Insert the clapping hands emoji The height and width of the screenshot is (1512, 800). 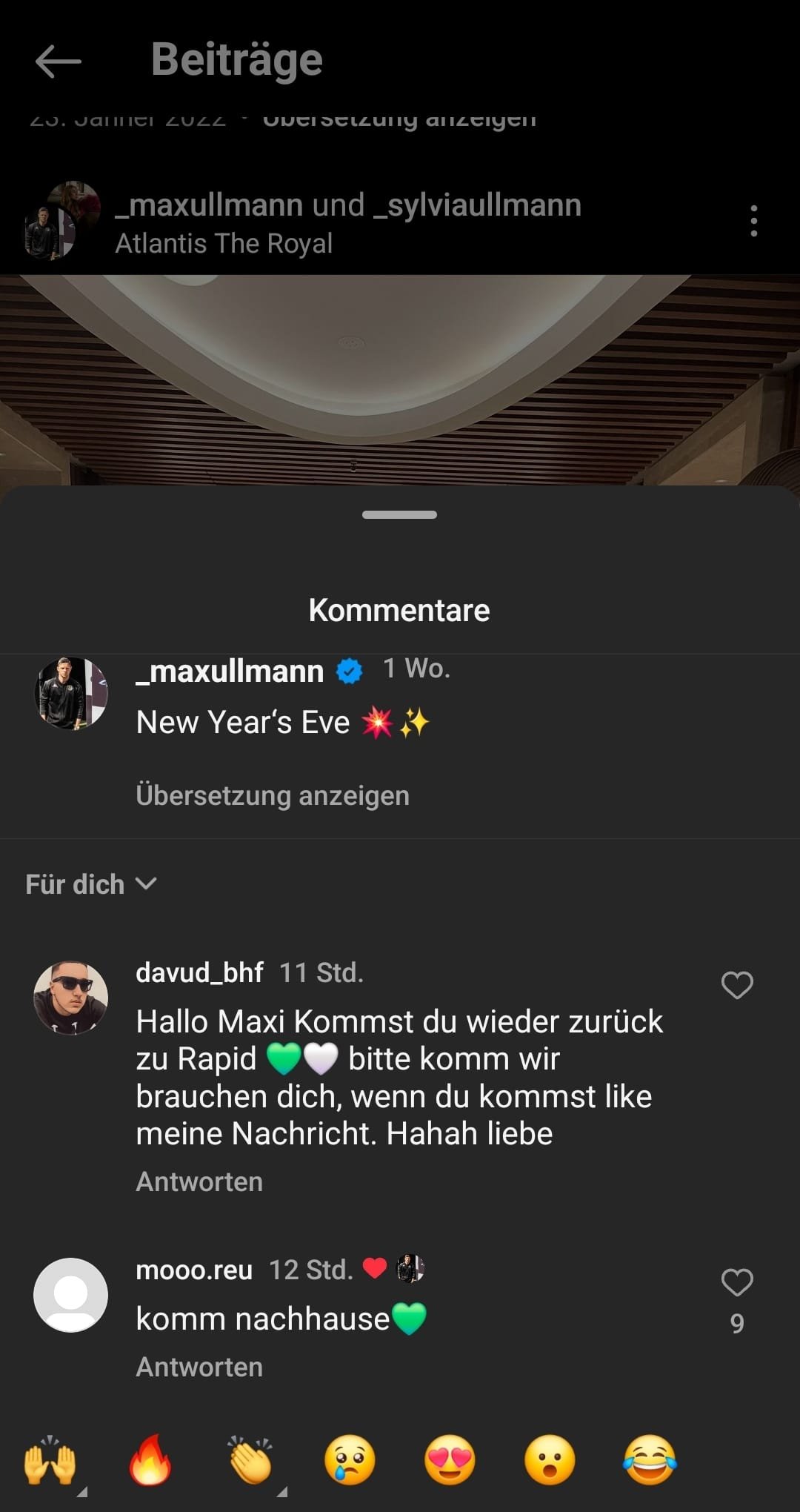click(x=250, y=1460)
